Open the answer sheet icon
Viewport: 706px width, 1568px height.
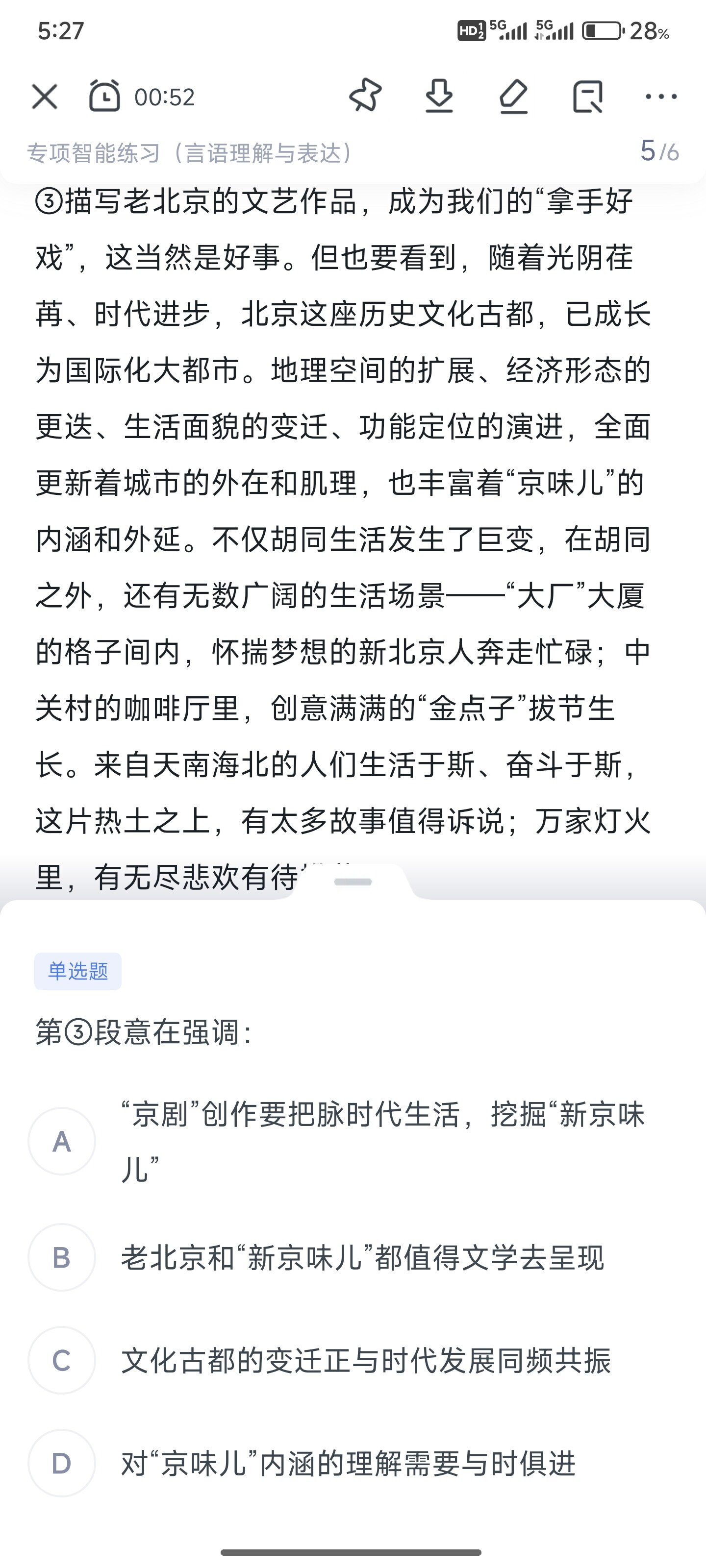pos(588,96)
